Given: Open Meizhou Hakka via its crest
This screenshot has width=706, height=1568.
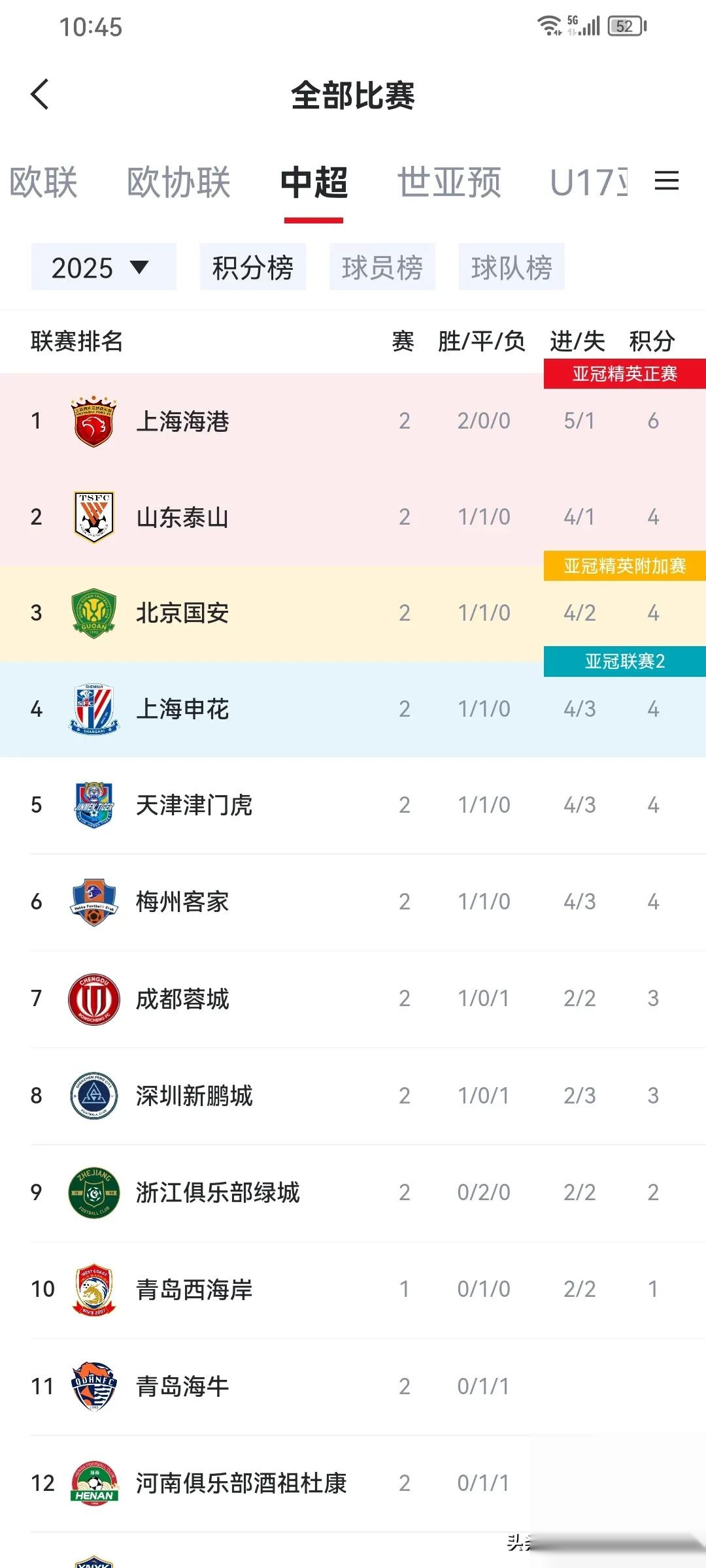Looking at the screenshot, I should 93,902.
